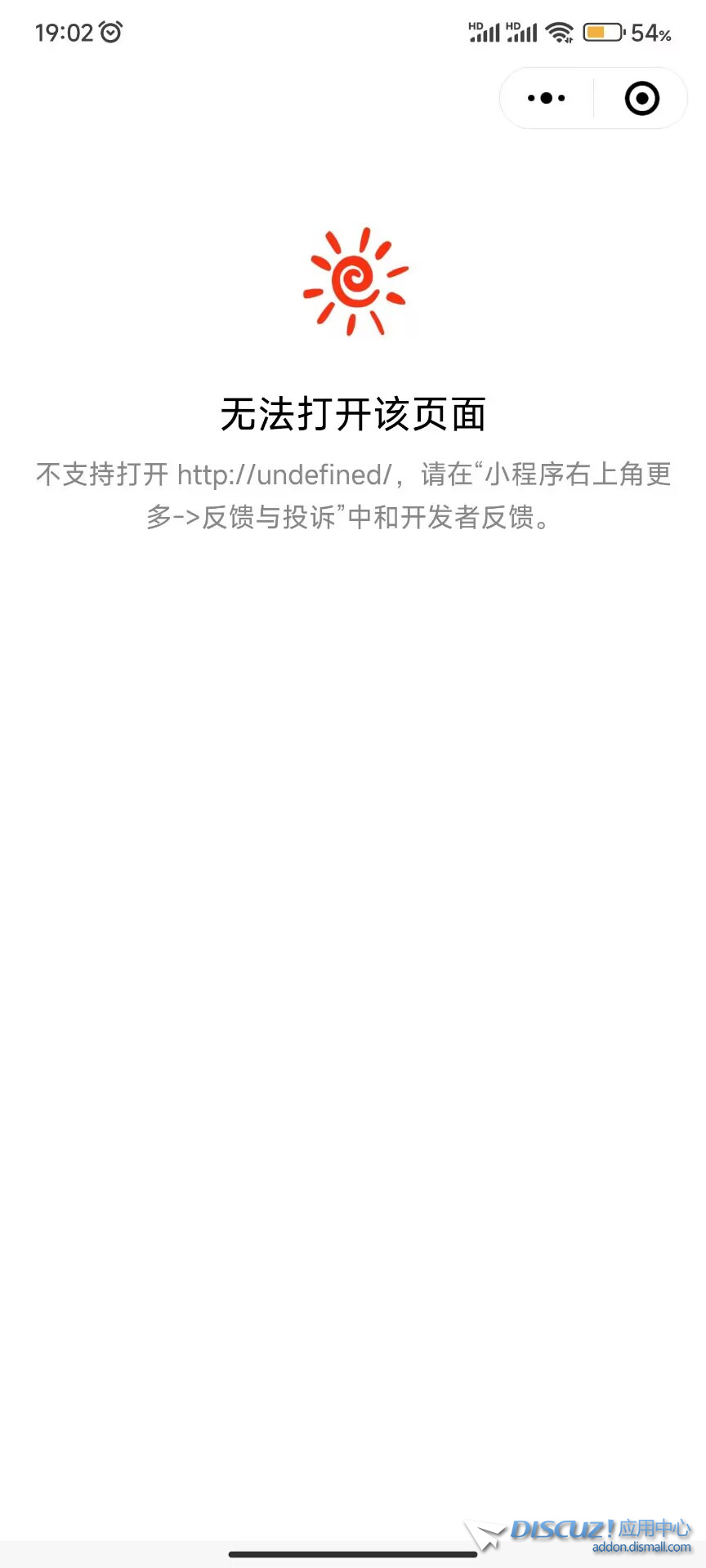Open the mini program more options menu
Viewport: 706px width, 1568px height.
pyautogui.click(x=547, y=98)
